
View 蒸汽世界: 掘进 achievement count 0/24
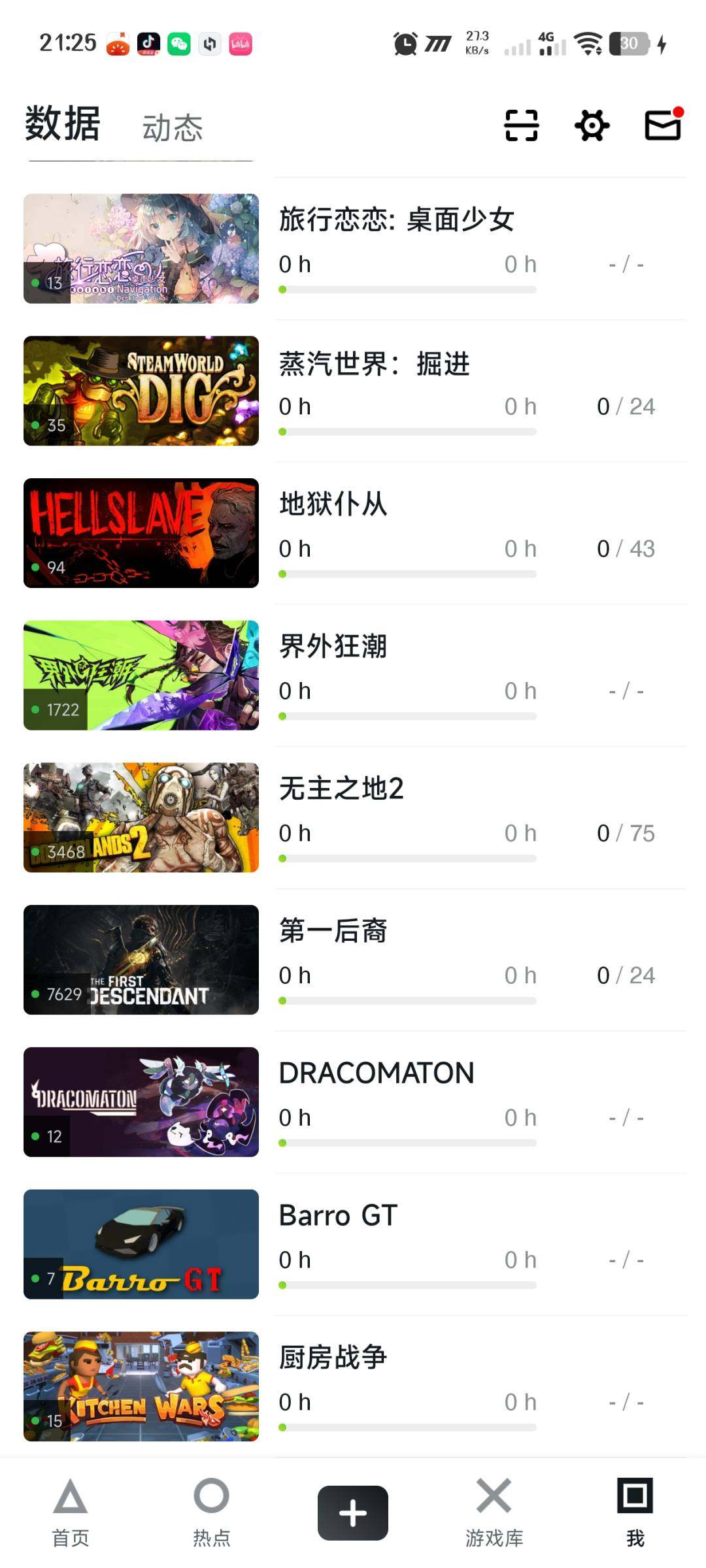[627, 406]
